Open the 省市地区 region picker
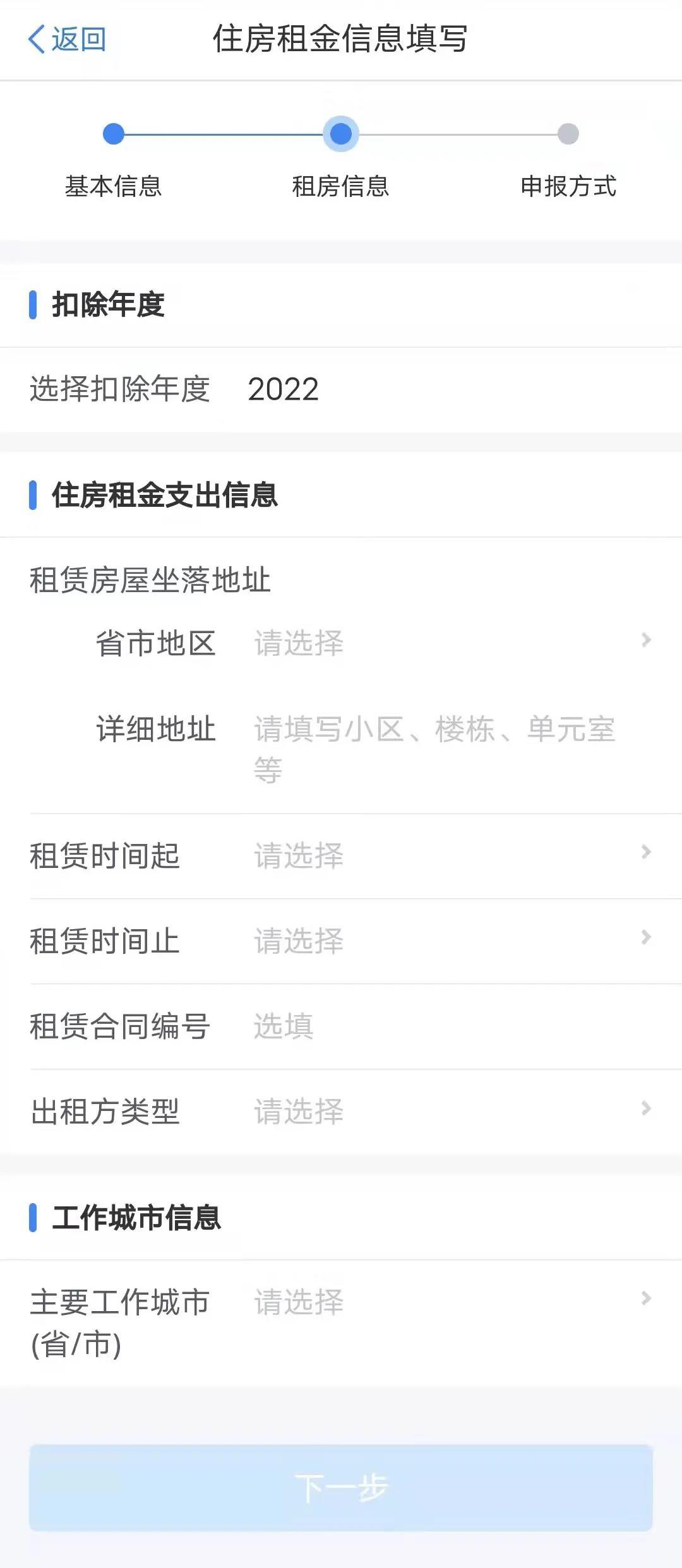 [x=442, y=643]
